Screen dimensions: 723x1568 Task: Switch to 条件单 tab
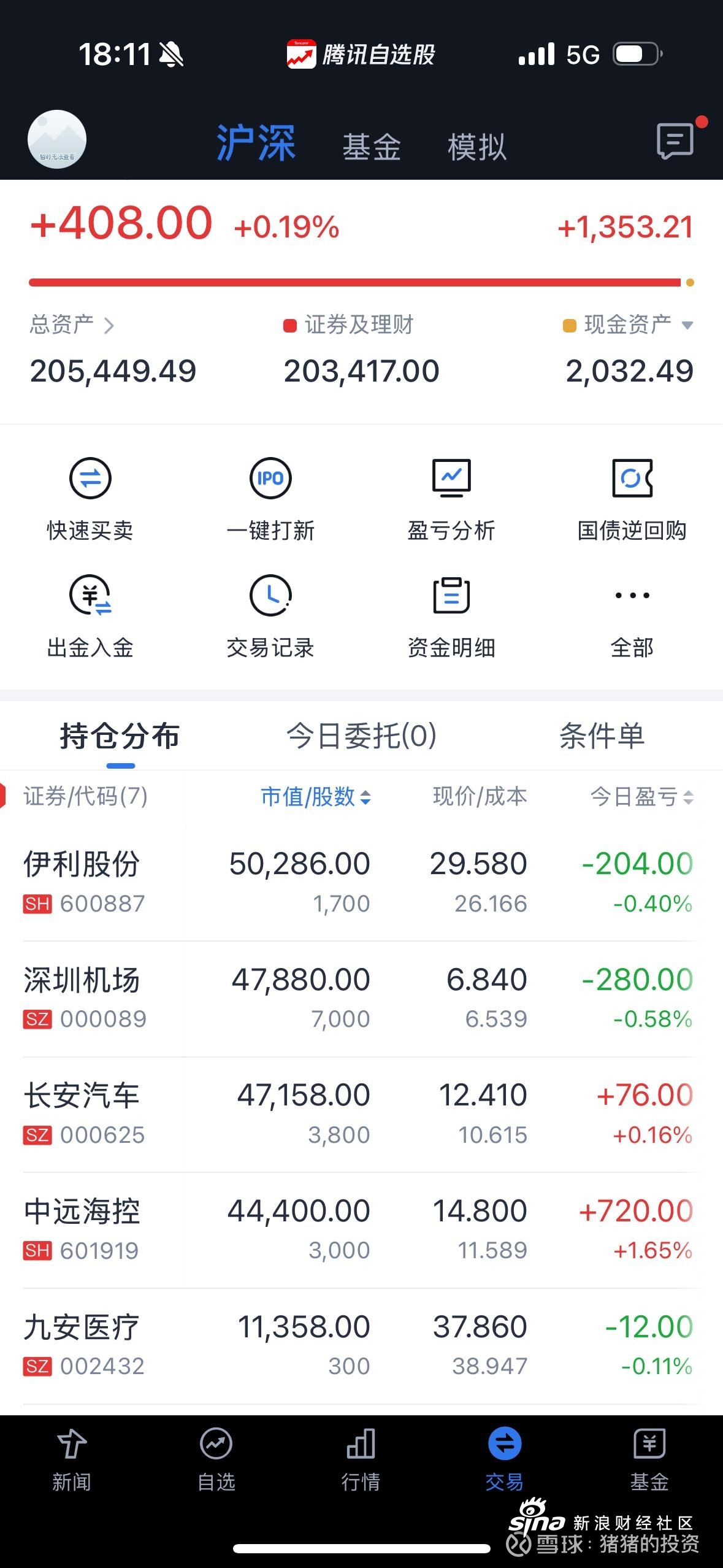[x=602, y=736]
